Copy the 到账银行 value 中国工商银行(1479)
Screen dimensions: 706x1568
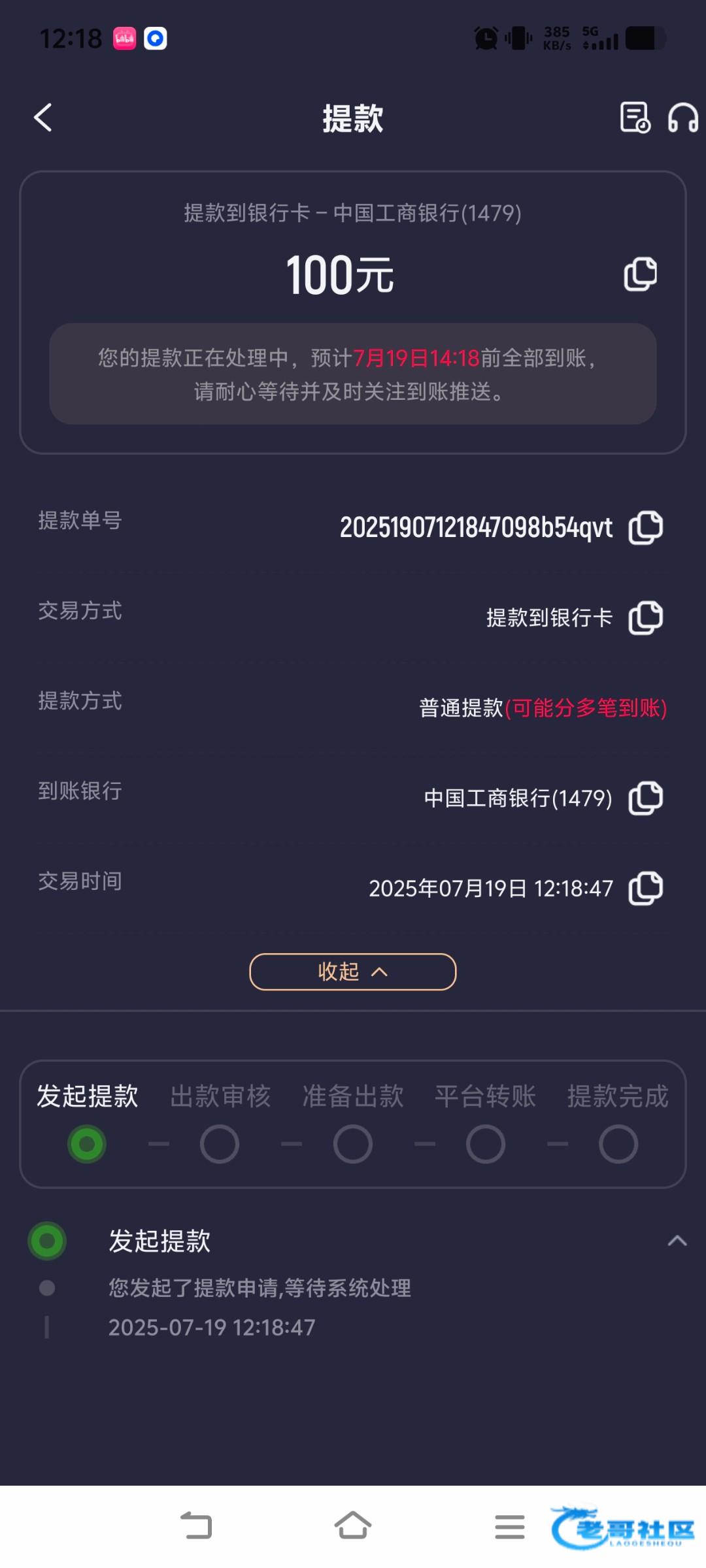[646, 798]
